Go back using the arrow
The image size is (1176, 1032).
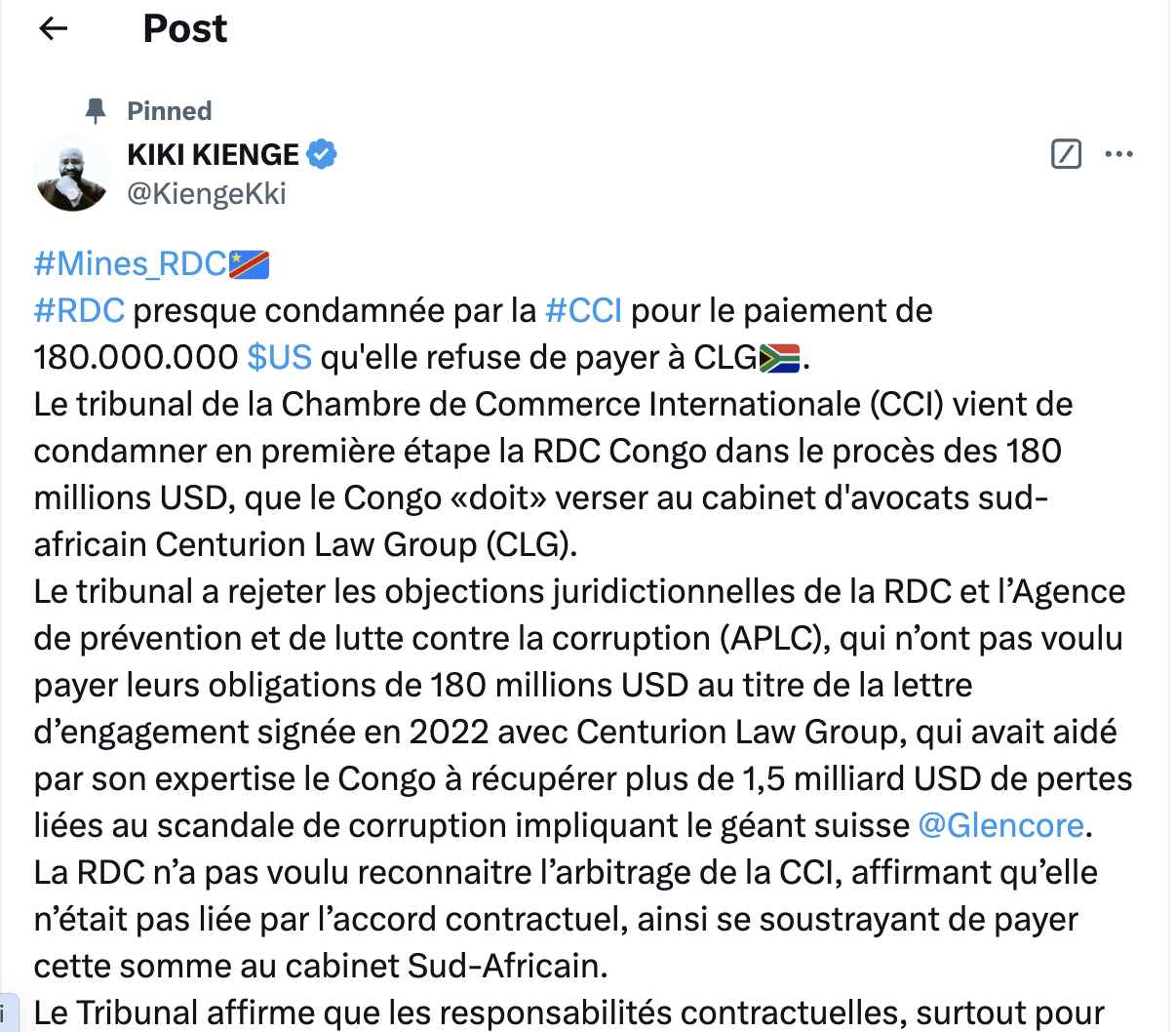point(53,29)
